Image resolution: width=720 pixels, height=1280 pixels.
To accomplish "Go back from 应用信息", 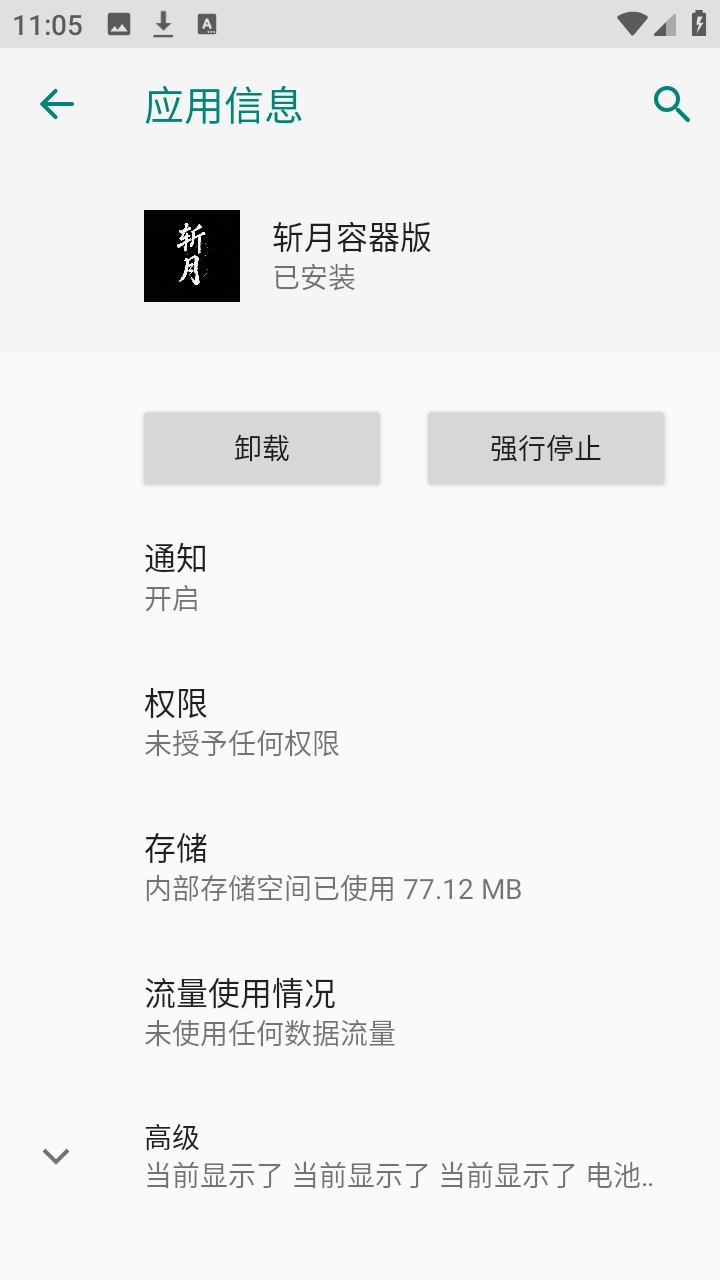I will [57, 104].
